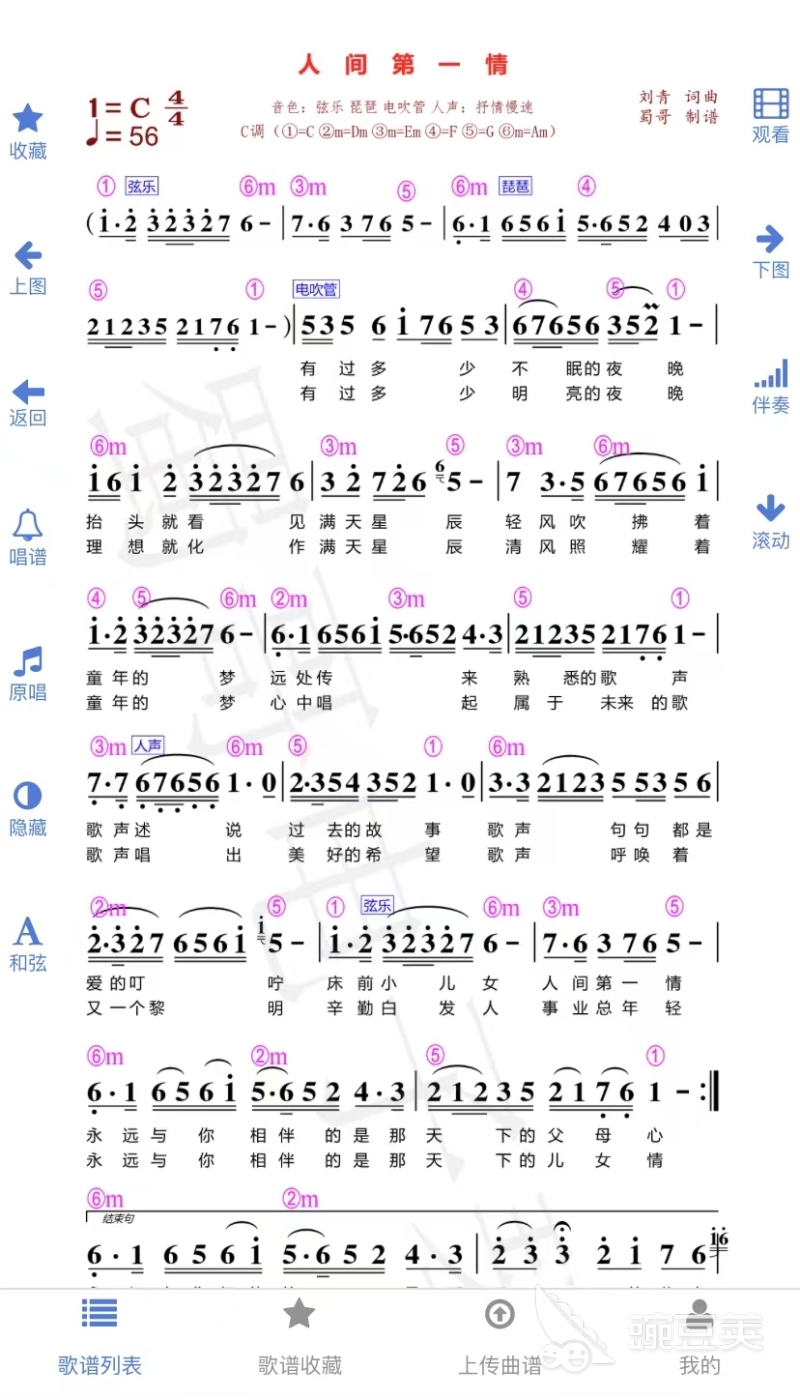Switch to the 歌谱列表 tab
This screenshot has width=800, height=1400.
coord(100,1337)
